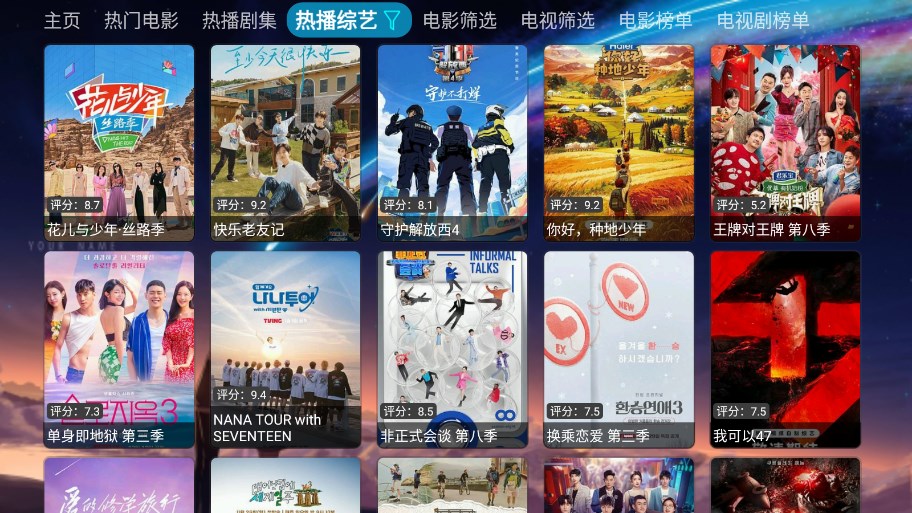Open 守护解放西4 show details

[452, 142]
